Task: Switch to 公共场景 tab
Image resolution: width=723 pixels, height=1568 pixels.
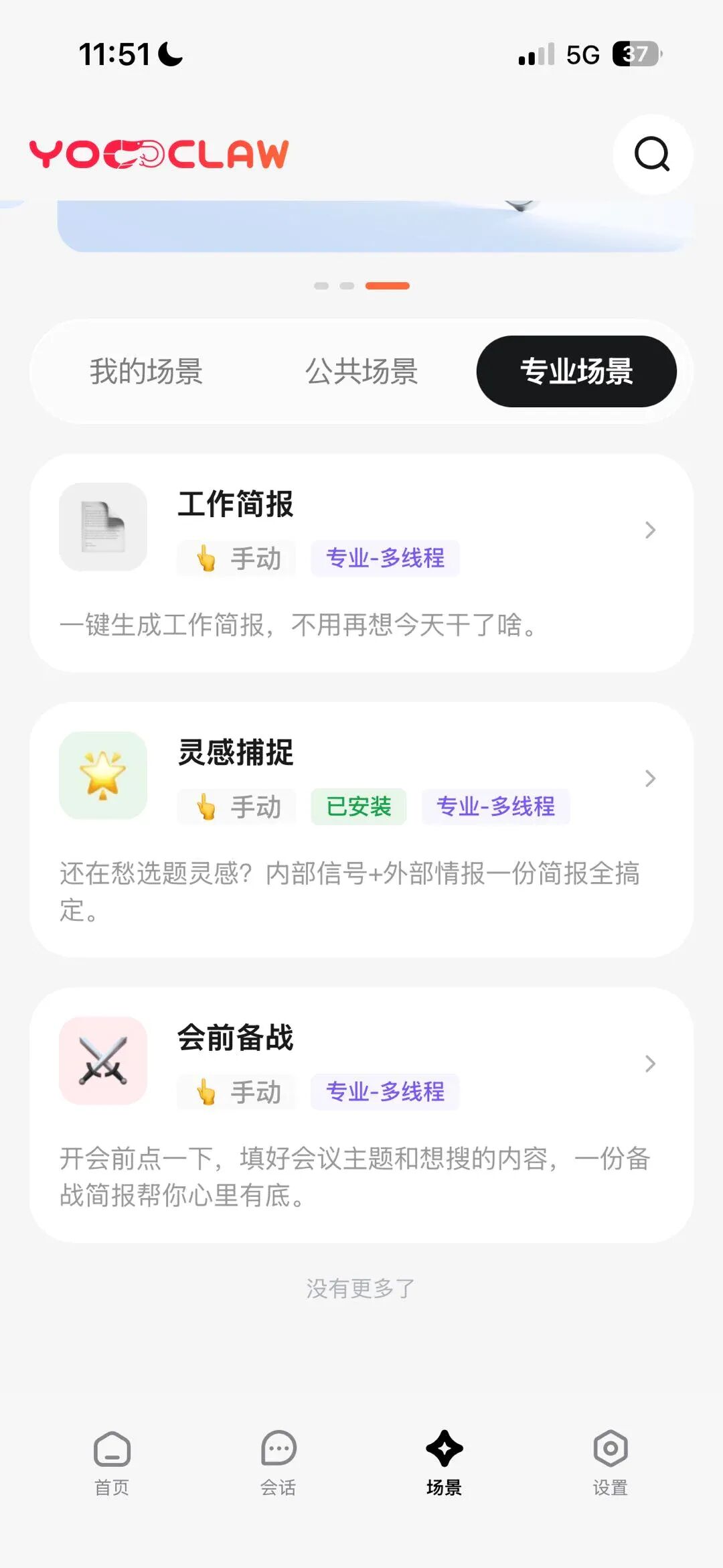Action: (x=361, y=371)
